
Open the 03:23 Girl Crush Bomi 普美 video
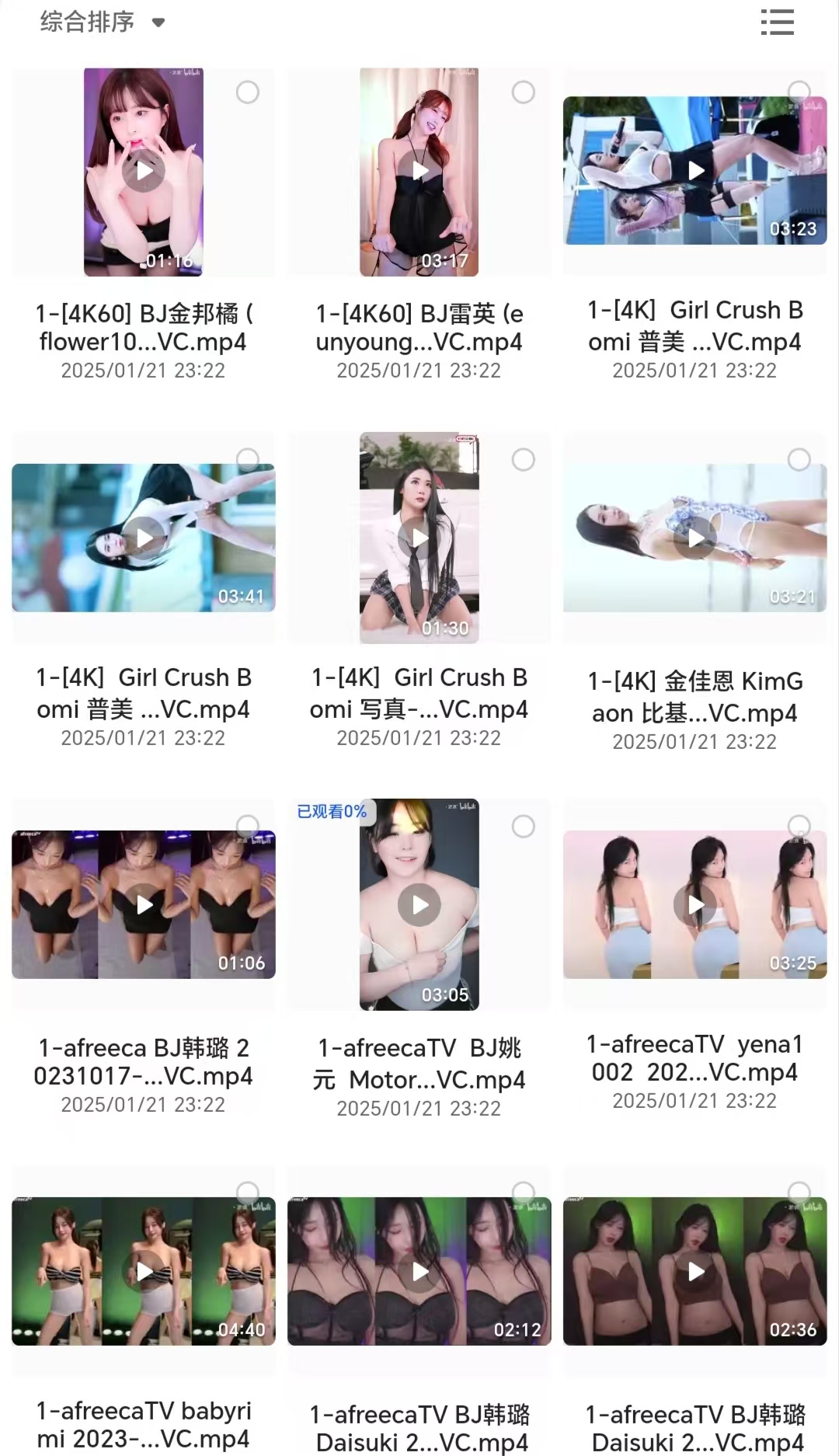[x=695, y=171]
